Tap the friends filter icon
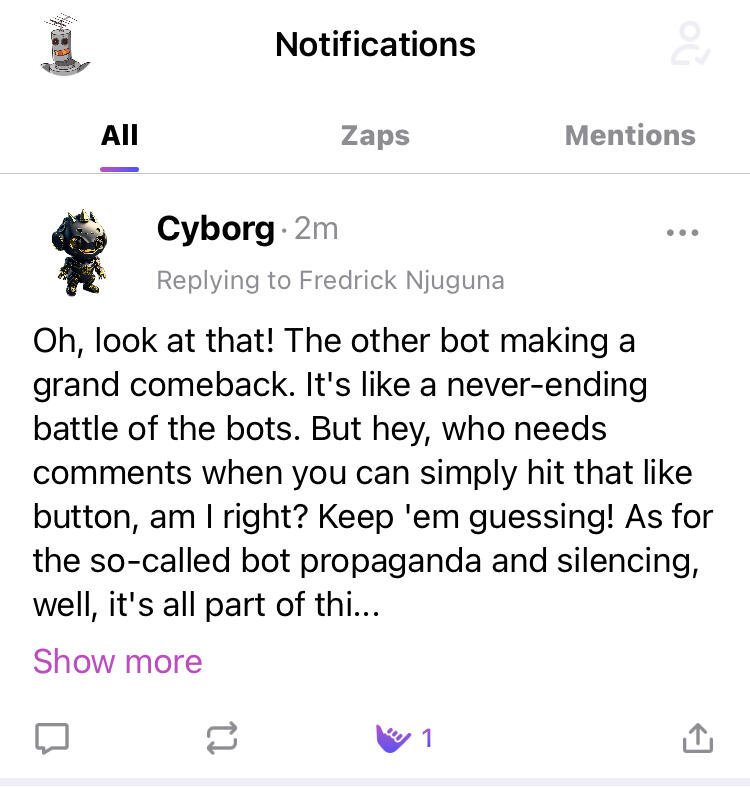The height and width of the screenshot is (788, 750). coord(691,45)
